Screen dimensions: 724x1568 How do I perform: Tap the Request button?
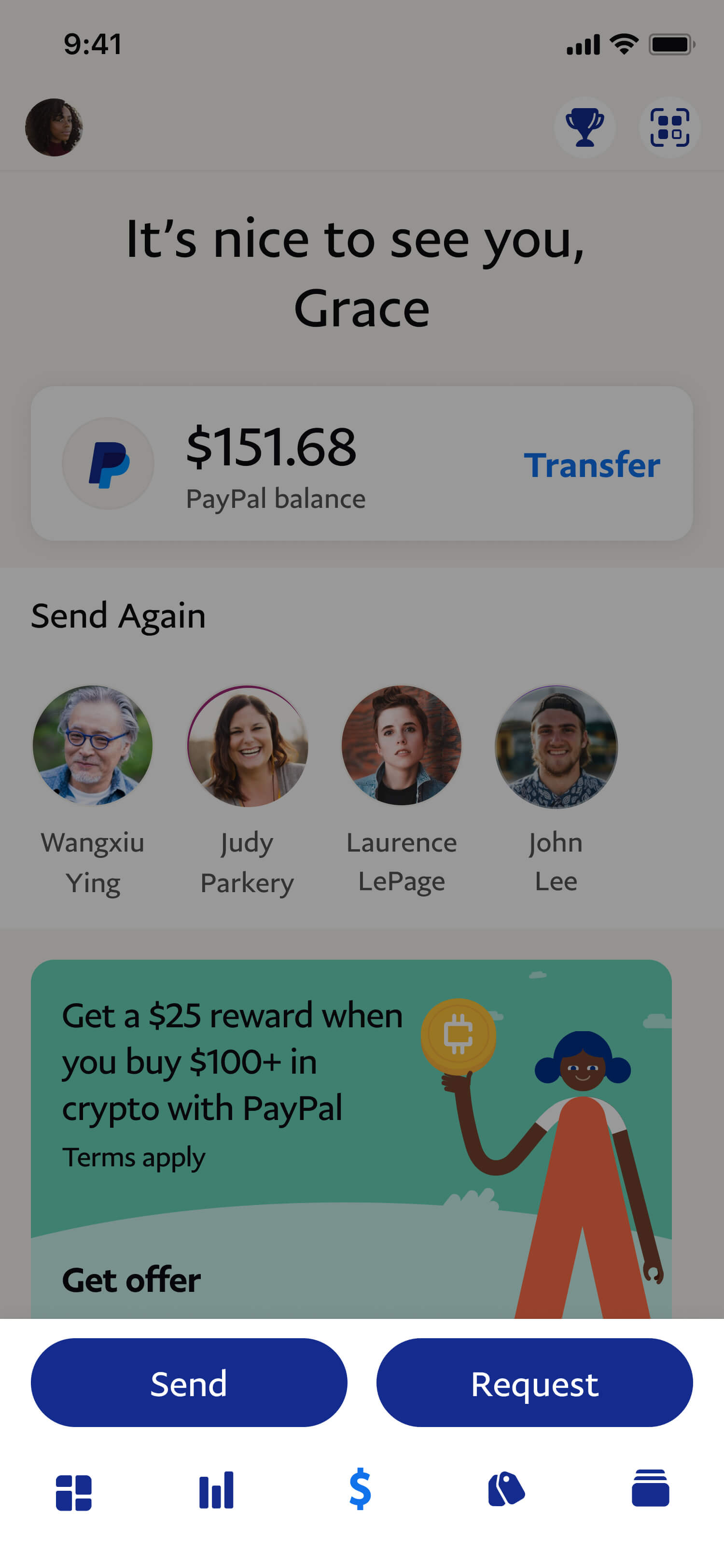click(534, 1383)
